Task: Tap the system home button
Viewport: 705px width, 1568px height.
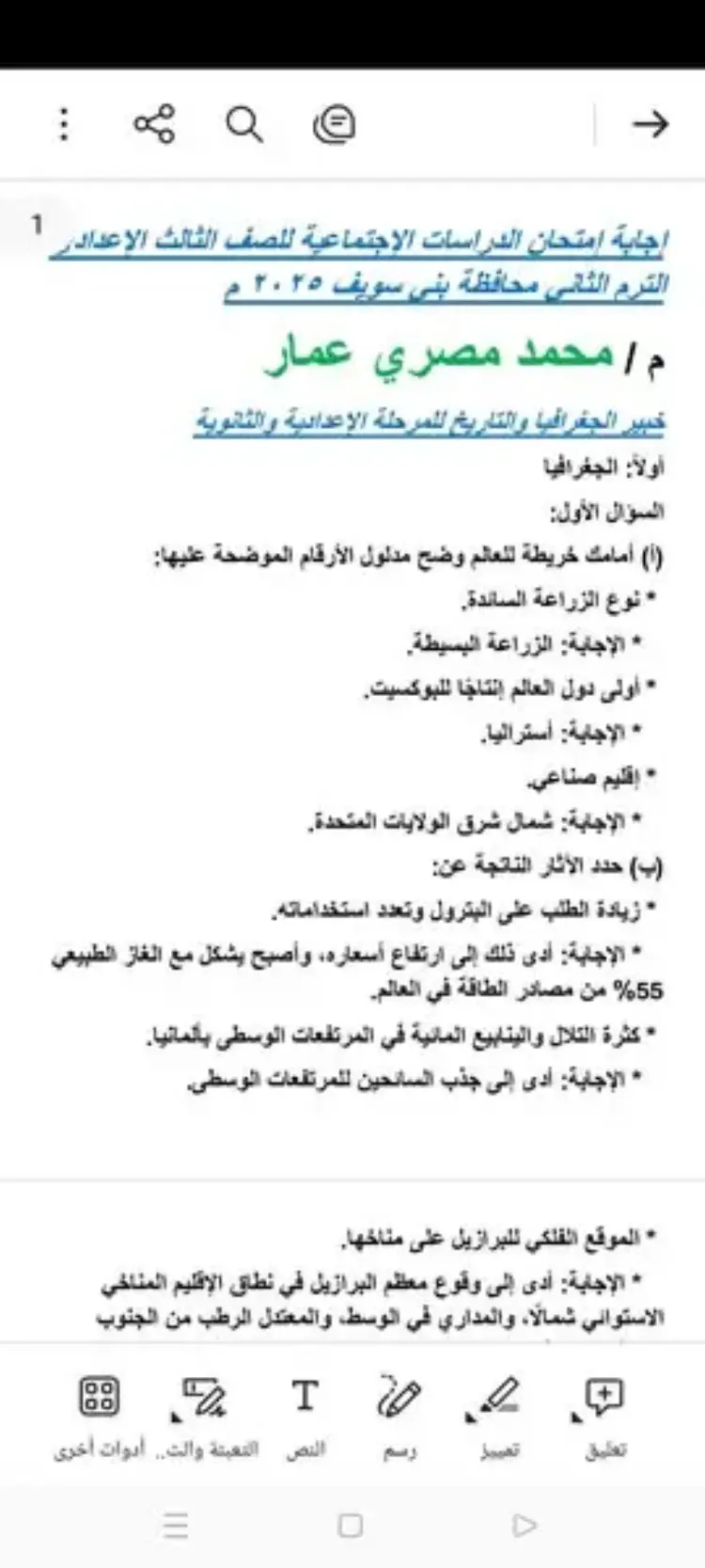Action: point(351,1525)
